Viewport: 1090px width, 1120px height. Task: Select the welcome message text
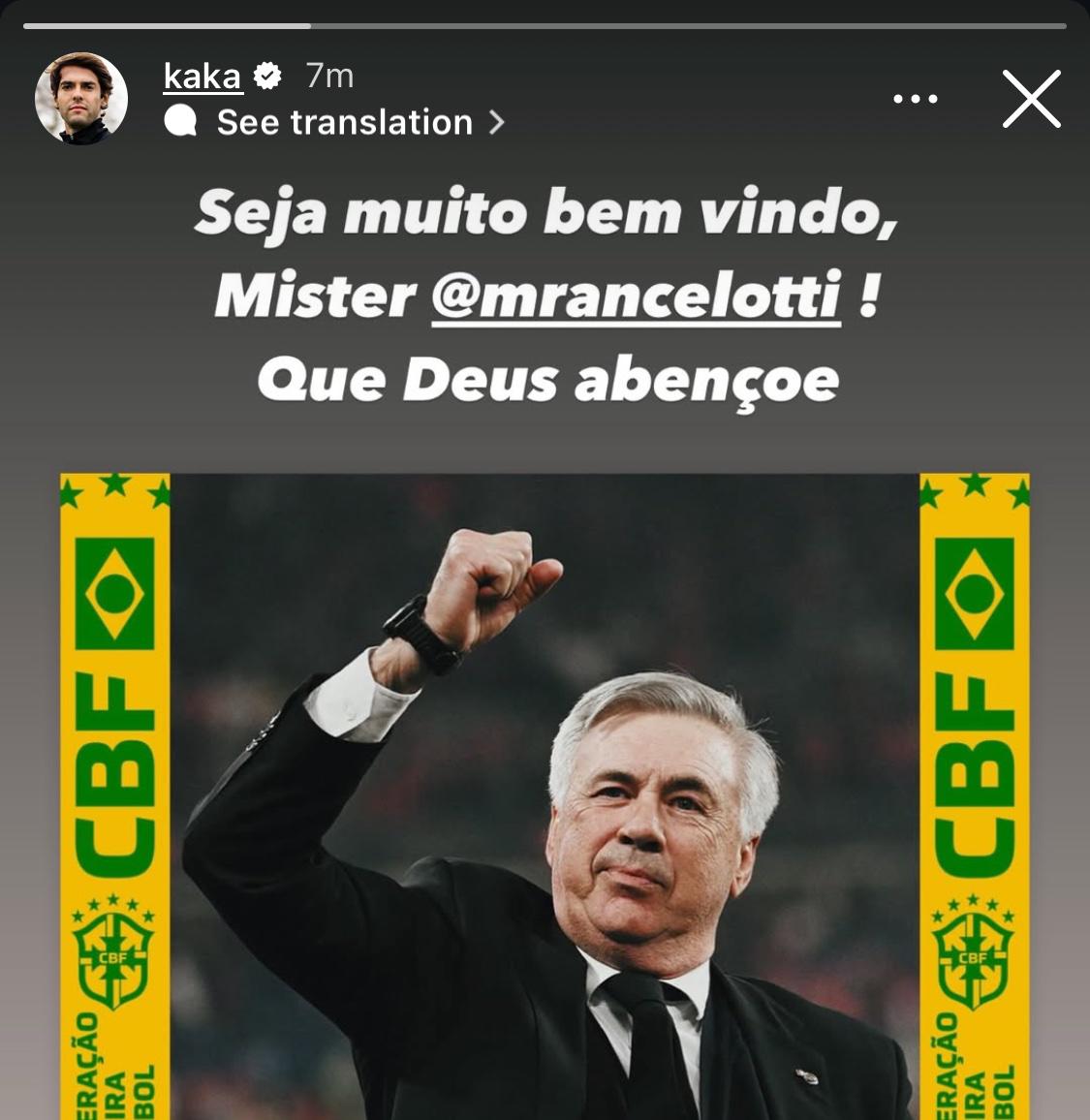pos(545,211)
